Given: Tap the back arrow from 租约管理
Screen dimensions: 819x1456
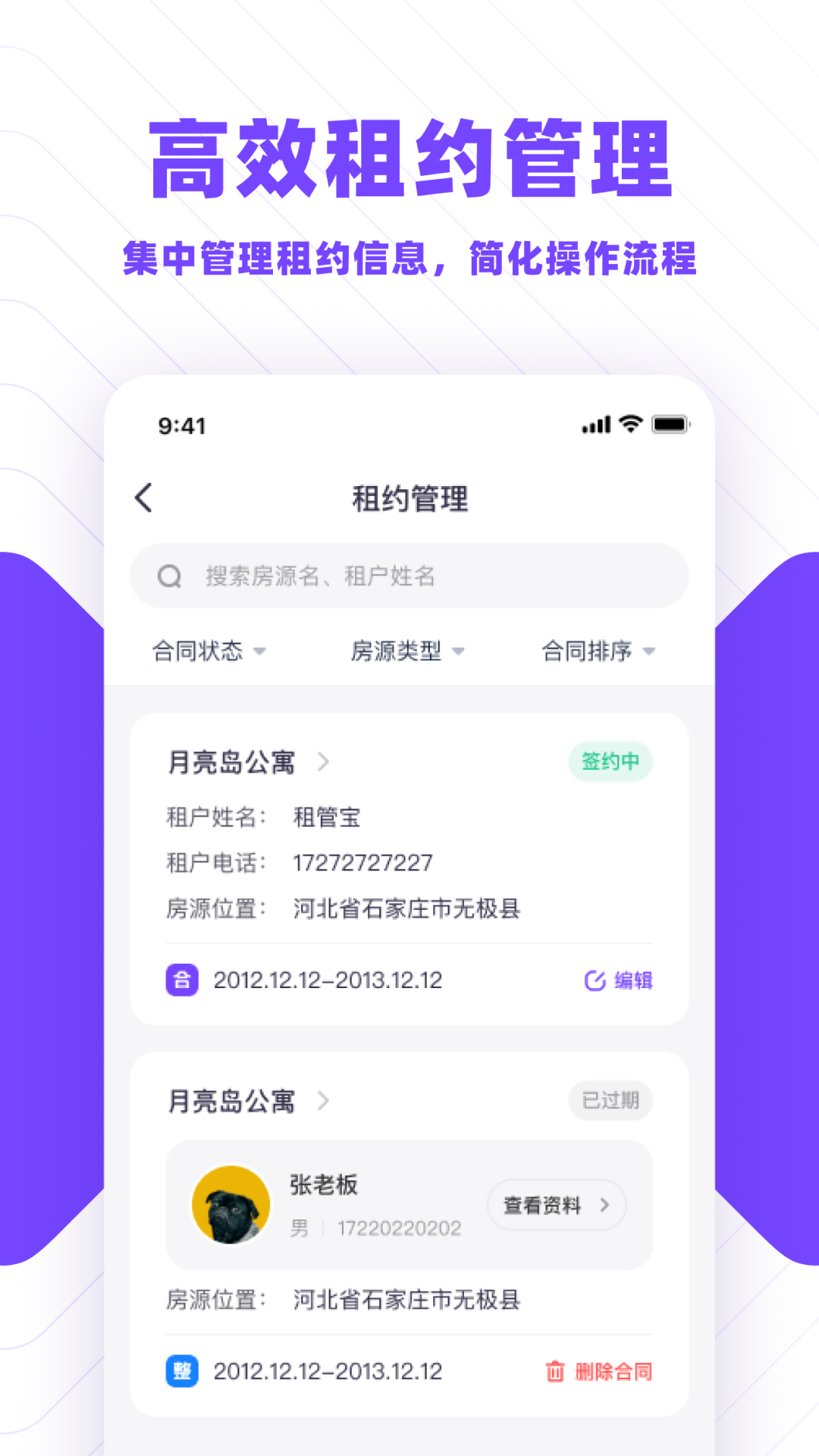Looking at the screenshot, I should click(x=144, y=499).
